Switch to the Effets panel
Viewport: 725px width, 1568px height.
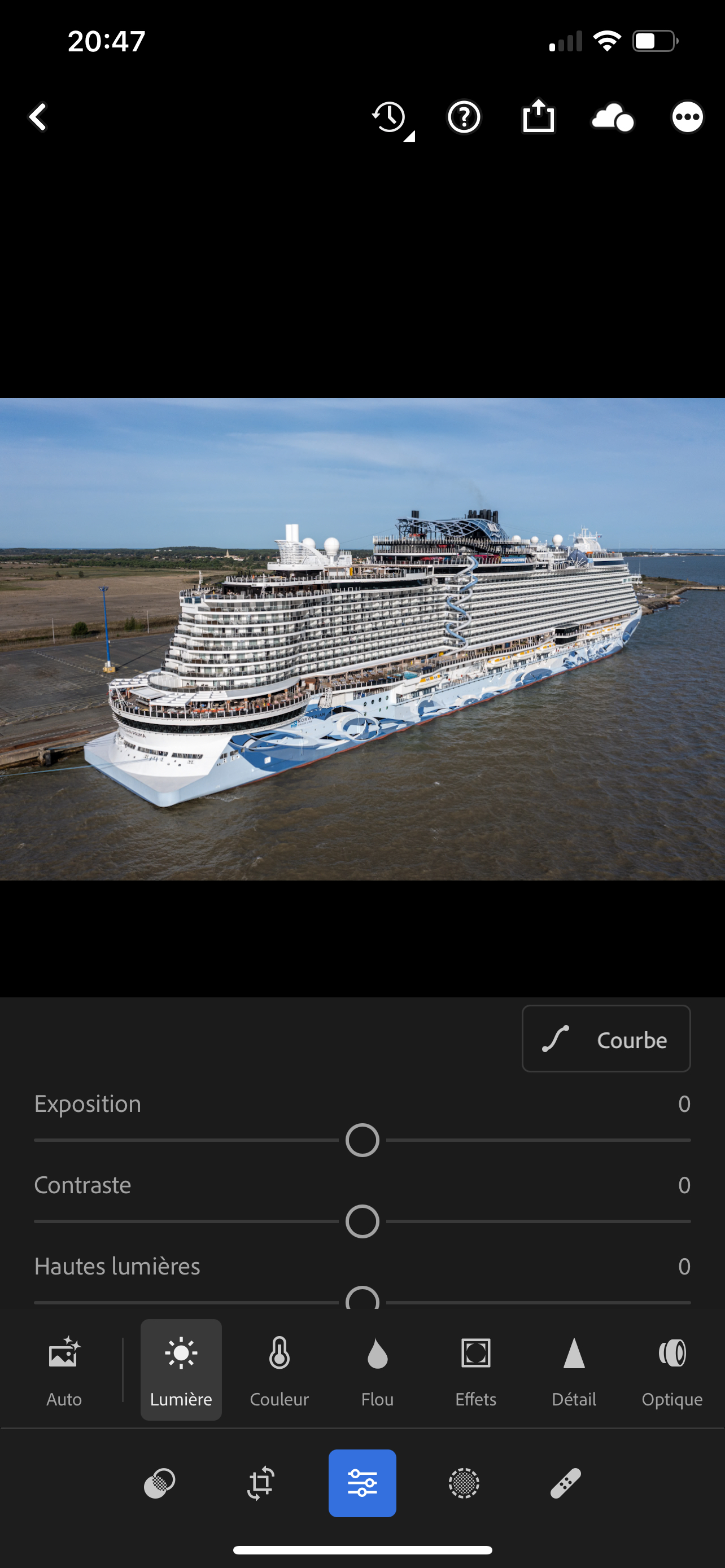(476, 1369)
